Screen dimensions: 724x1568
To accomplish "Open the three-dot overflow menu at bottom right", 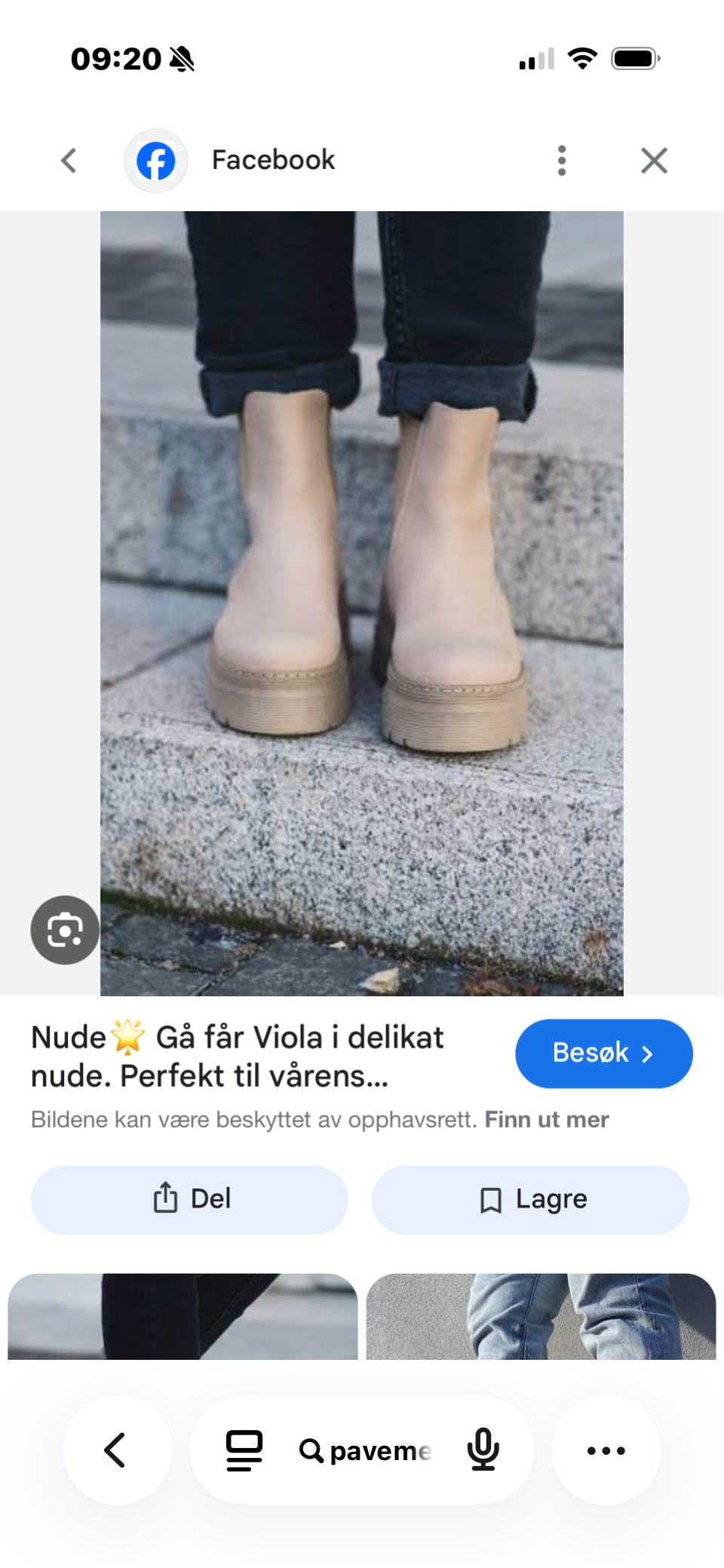I will (606, 1450).
